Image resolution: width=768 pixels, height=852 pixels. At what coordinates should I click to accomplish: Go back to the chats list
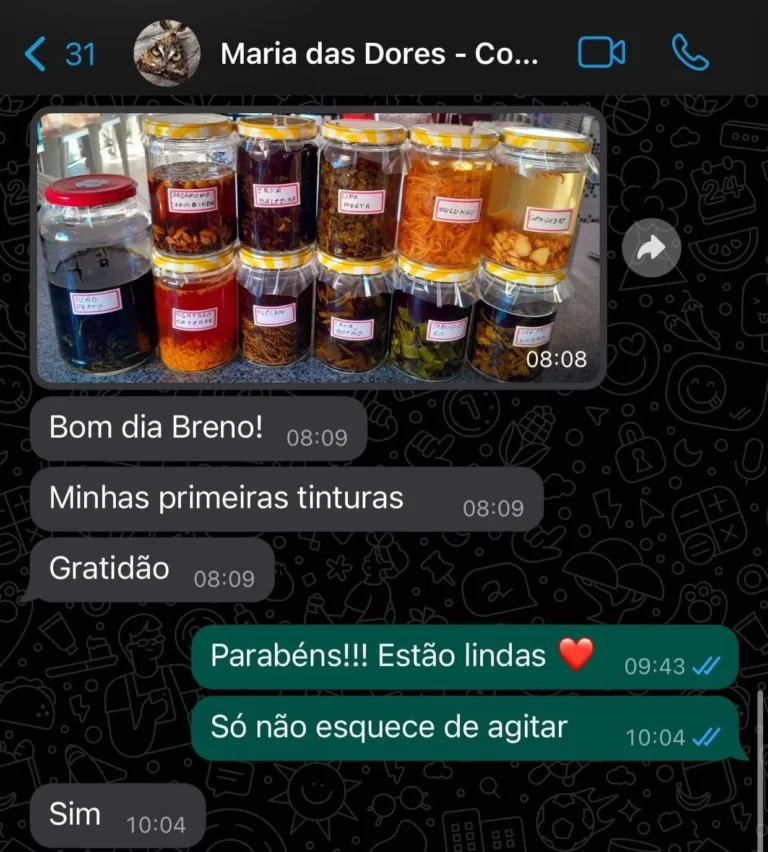point(58,54)
